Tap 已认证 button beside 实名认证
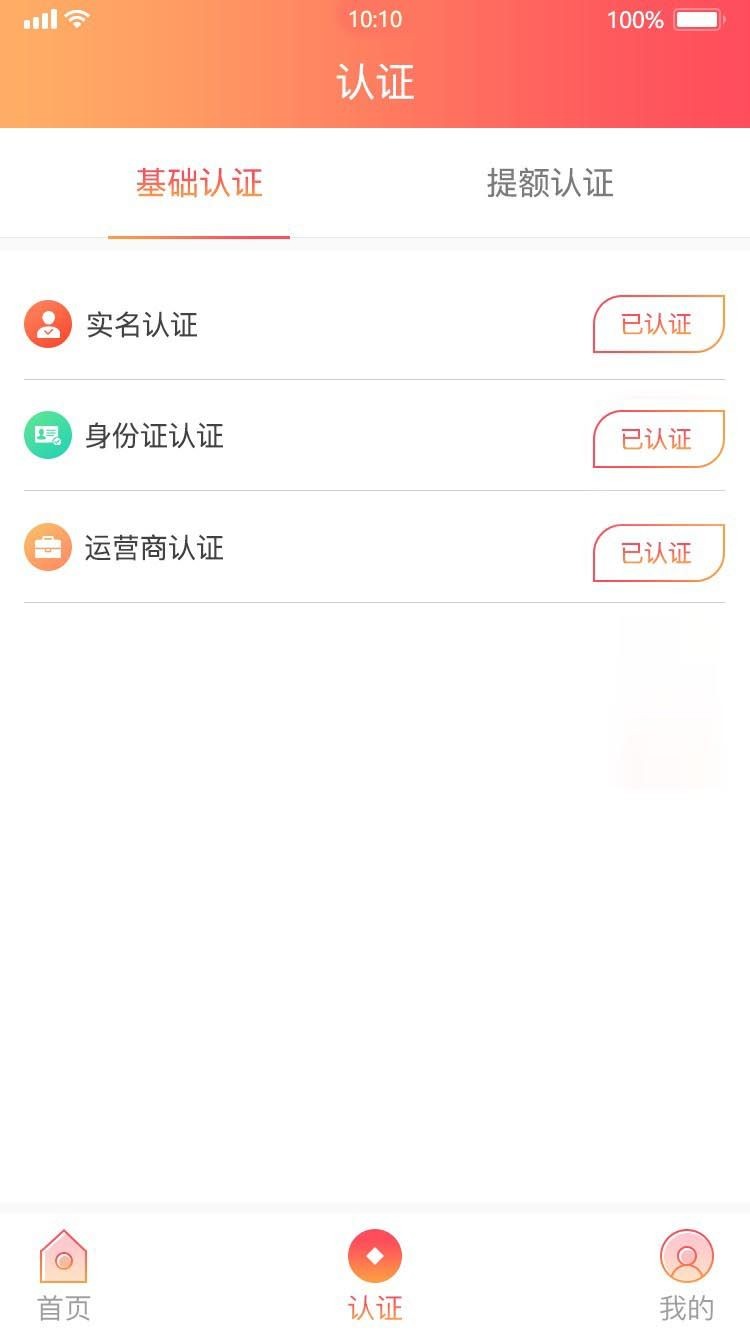Screen dimensions: 750x1334 click(x=658, y=324)
